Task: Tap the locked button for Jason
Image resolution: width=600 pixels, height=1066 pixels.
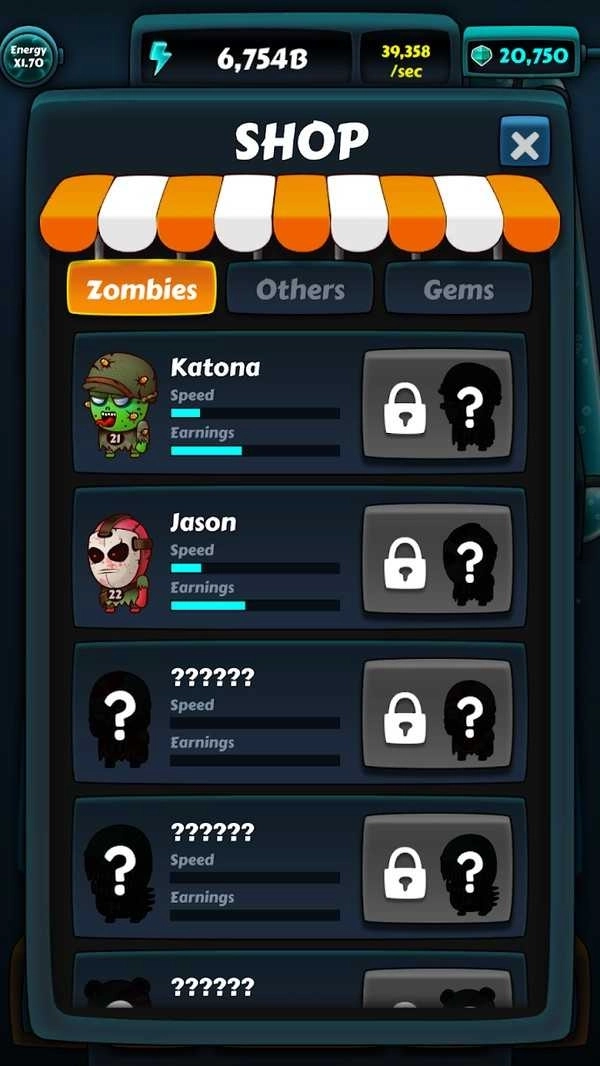Action: click(x=436, y=560)
